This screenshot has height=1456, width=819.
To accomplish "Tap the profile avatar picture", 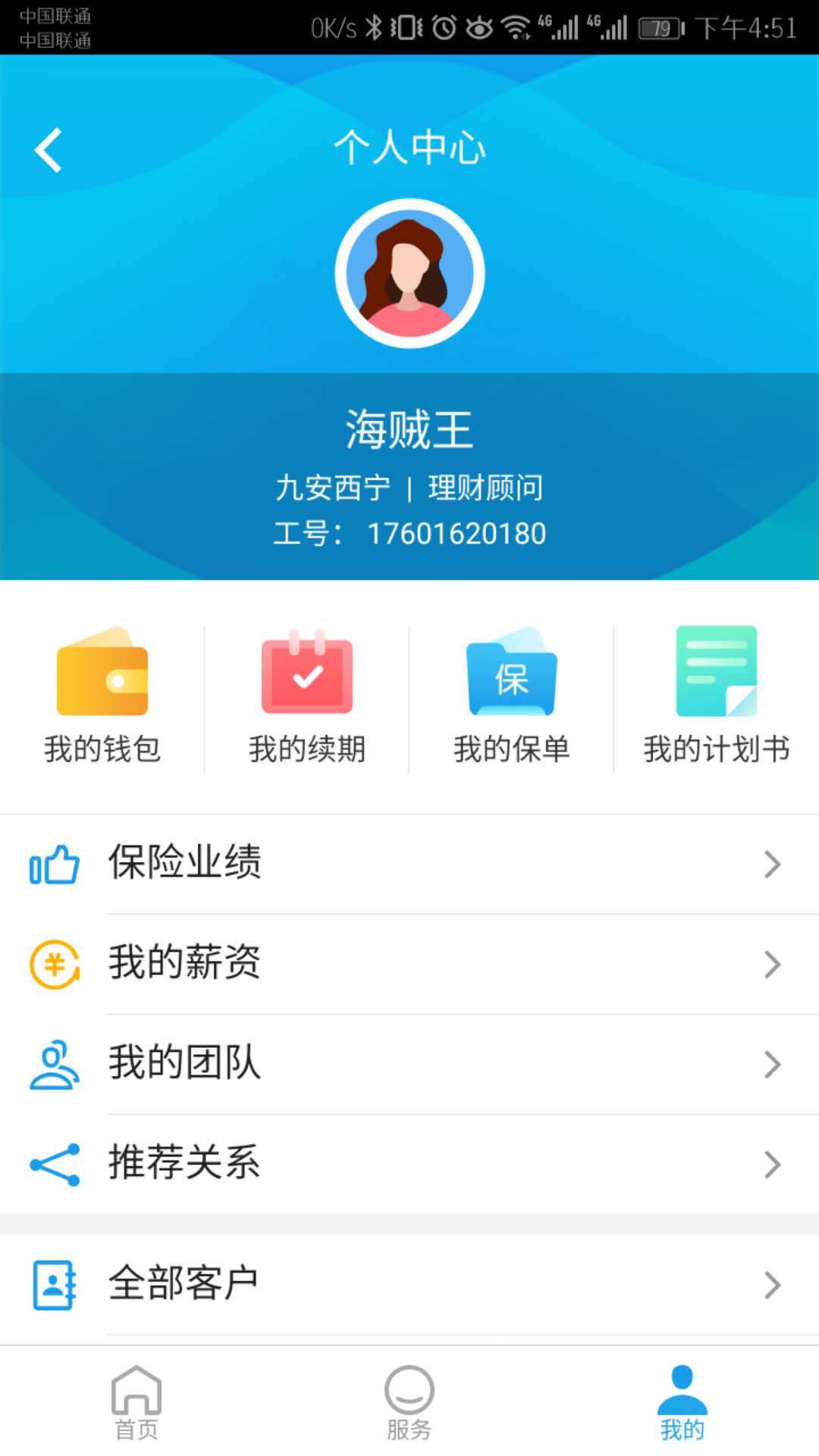I will [x=409, y=273].
